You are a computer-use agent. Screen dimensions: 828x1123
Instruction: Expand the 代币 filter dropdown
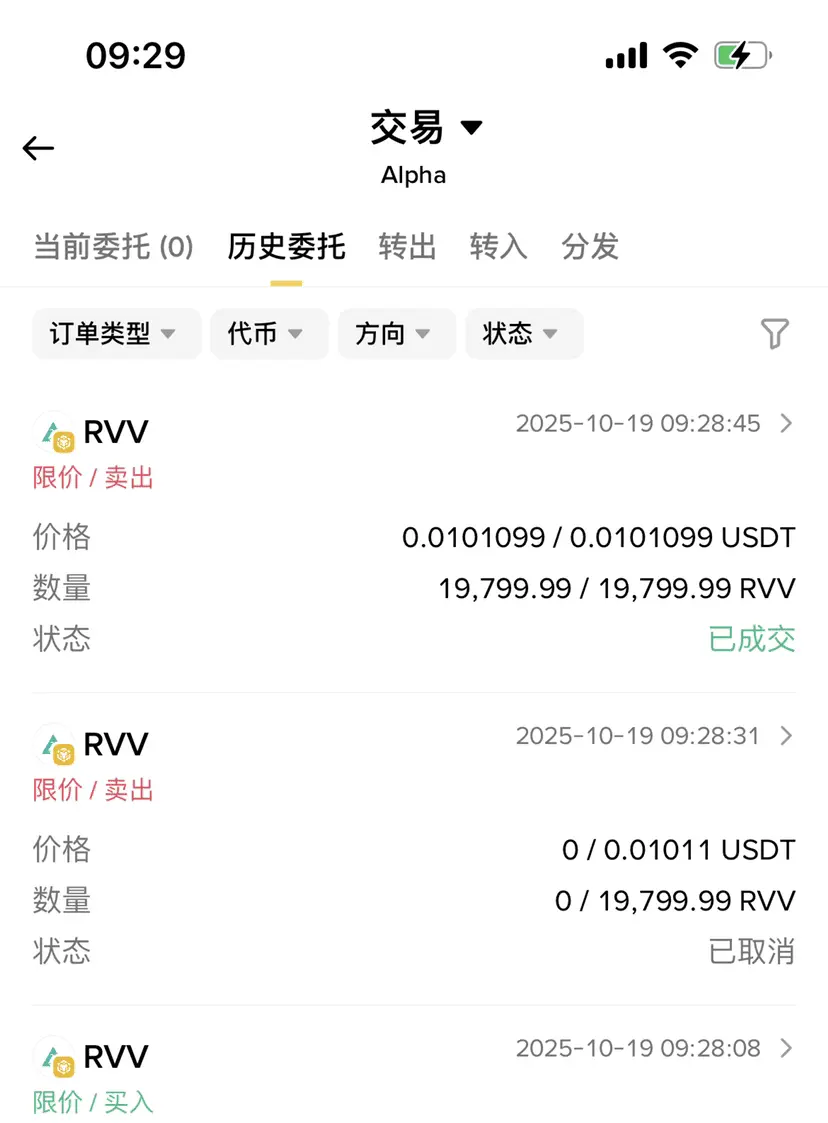point(268,334)
